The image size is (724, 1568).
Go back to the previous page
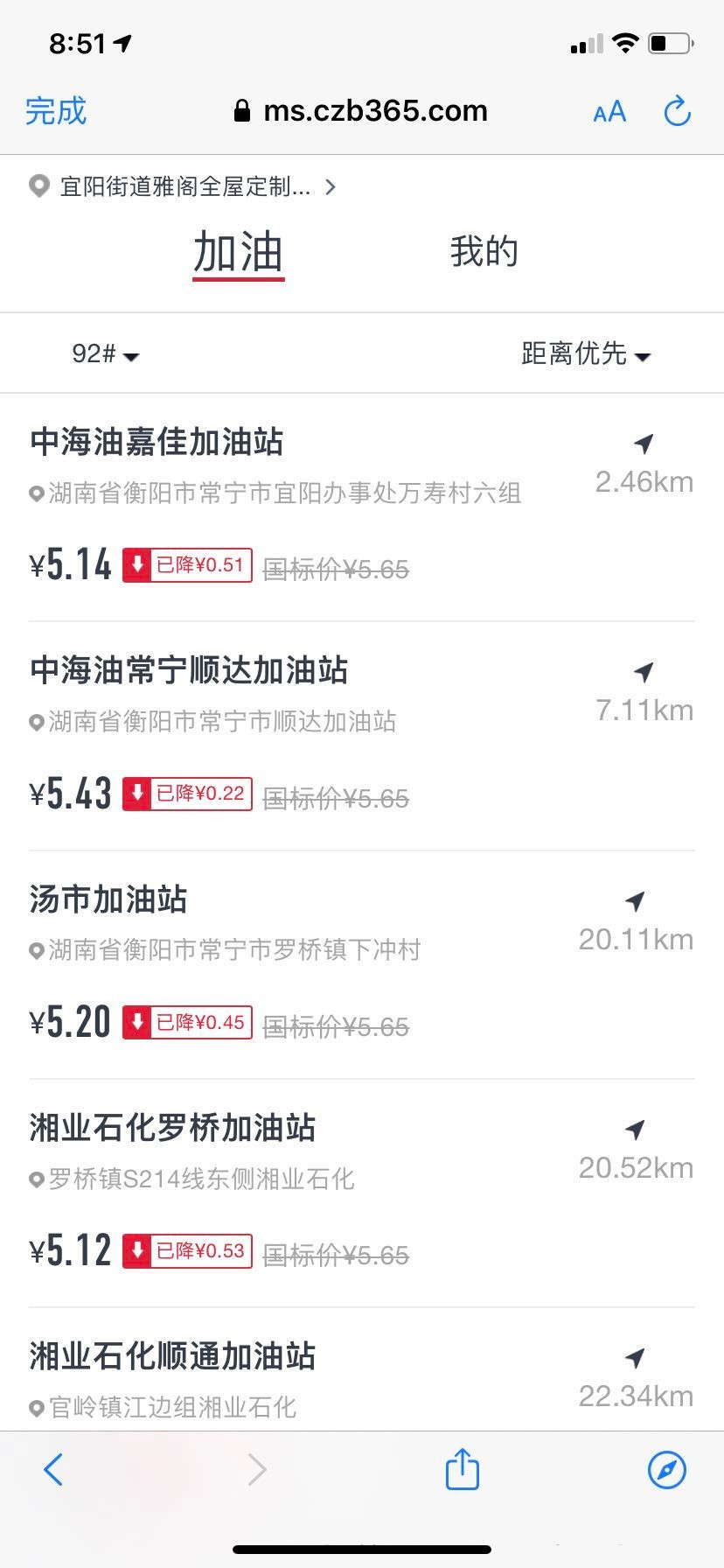click(x=53, y=1469)
